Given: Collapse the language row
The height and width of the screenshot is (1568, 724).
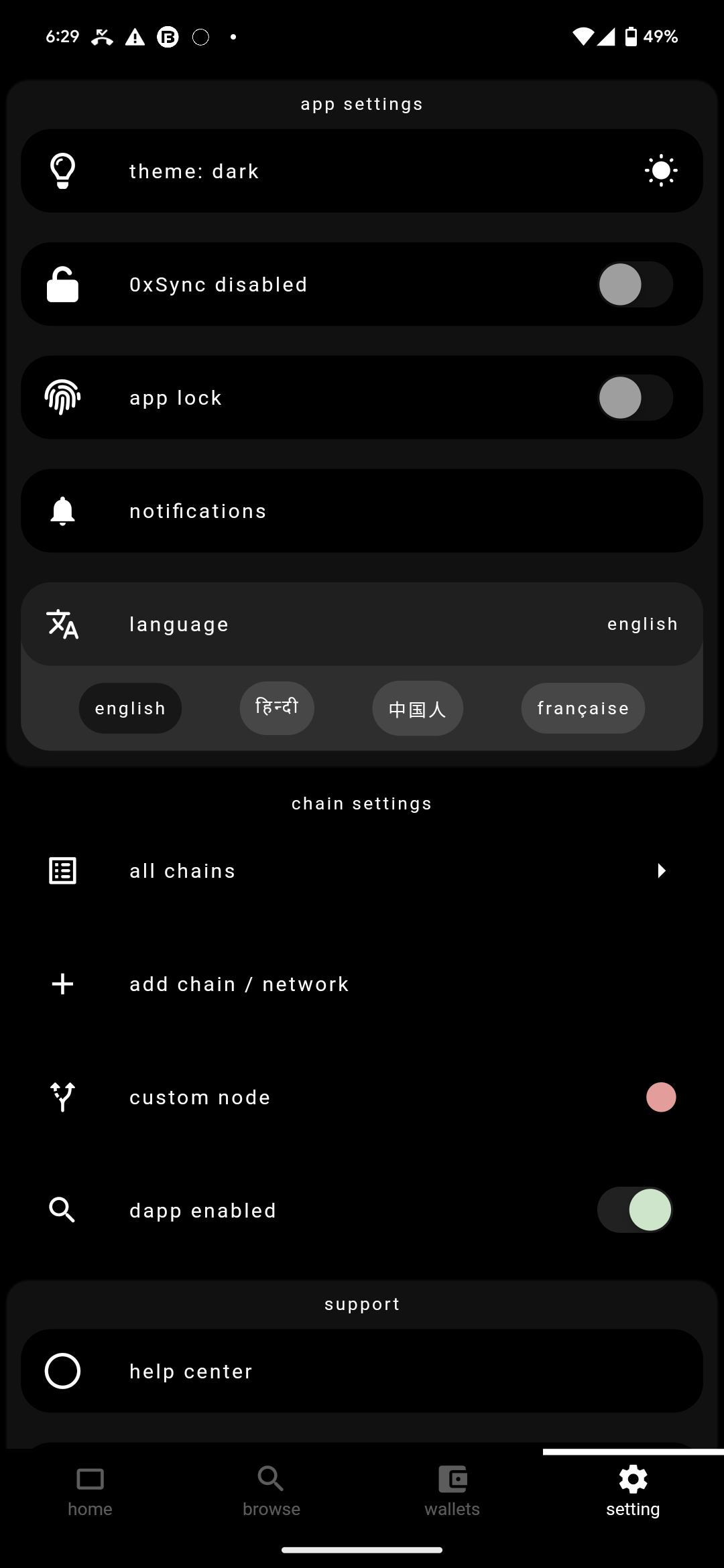Looking at the screenshot, I should [362, 625].
